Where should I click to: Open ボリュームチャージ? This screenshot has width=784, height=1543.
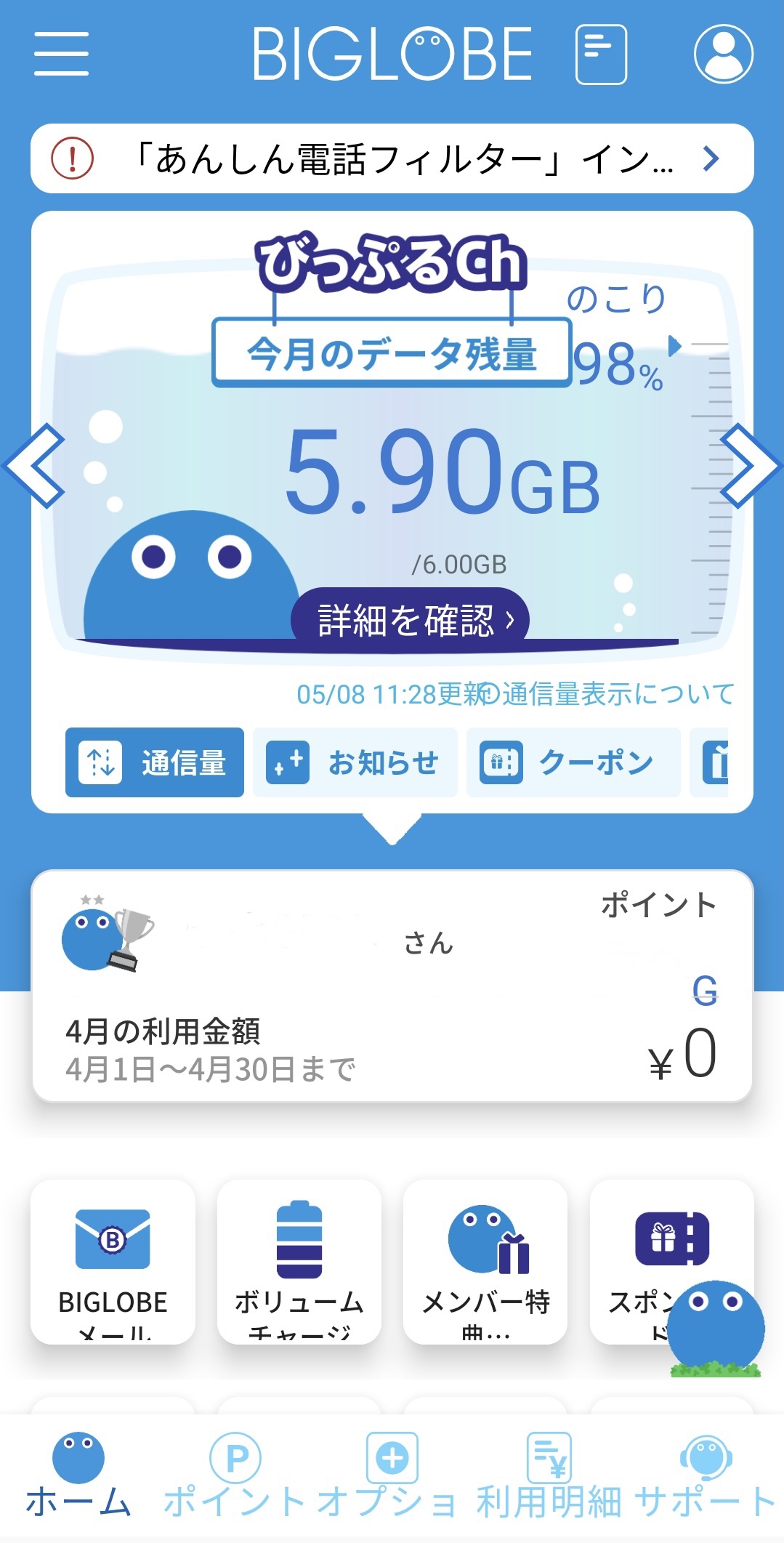click(299, 1261)
